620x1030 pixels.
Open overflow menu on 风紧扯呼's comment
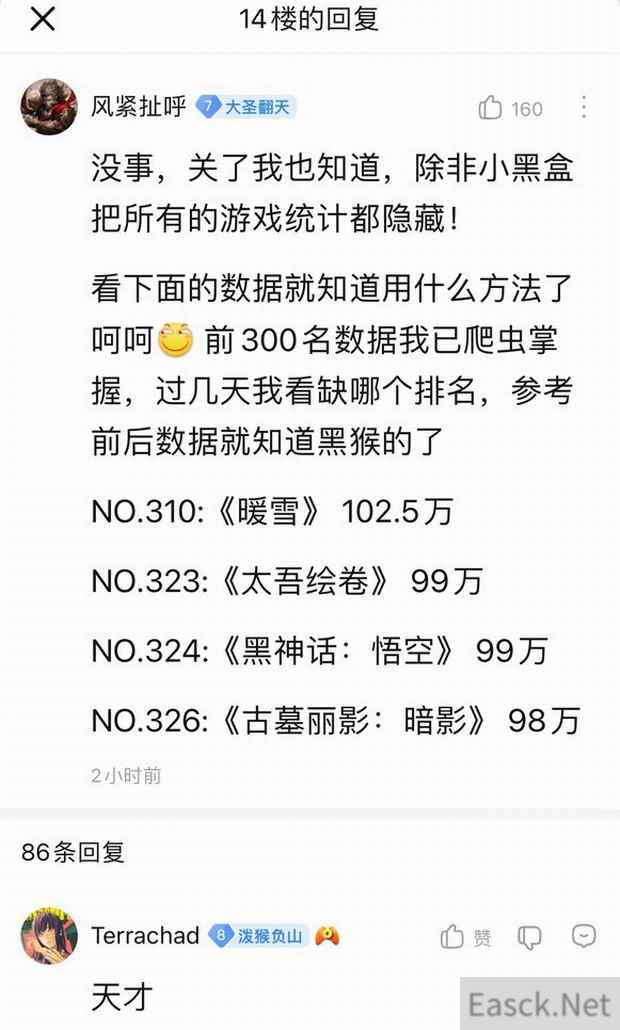point(584,108)
